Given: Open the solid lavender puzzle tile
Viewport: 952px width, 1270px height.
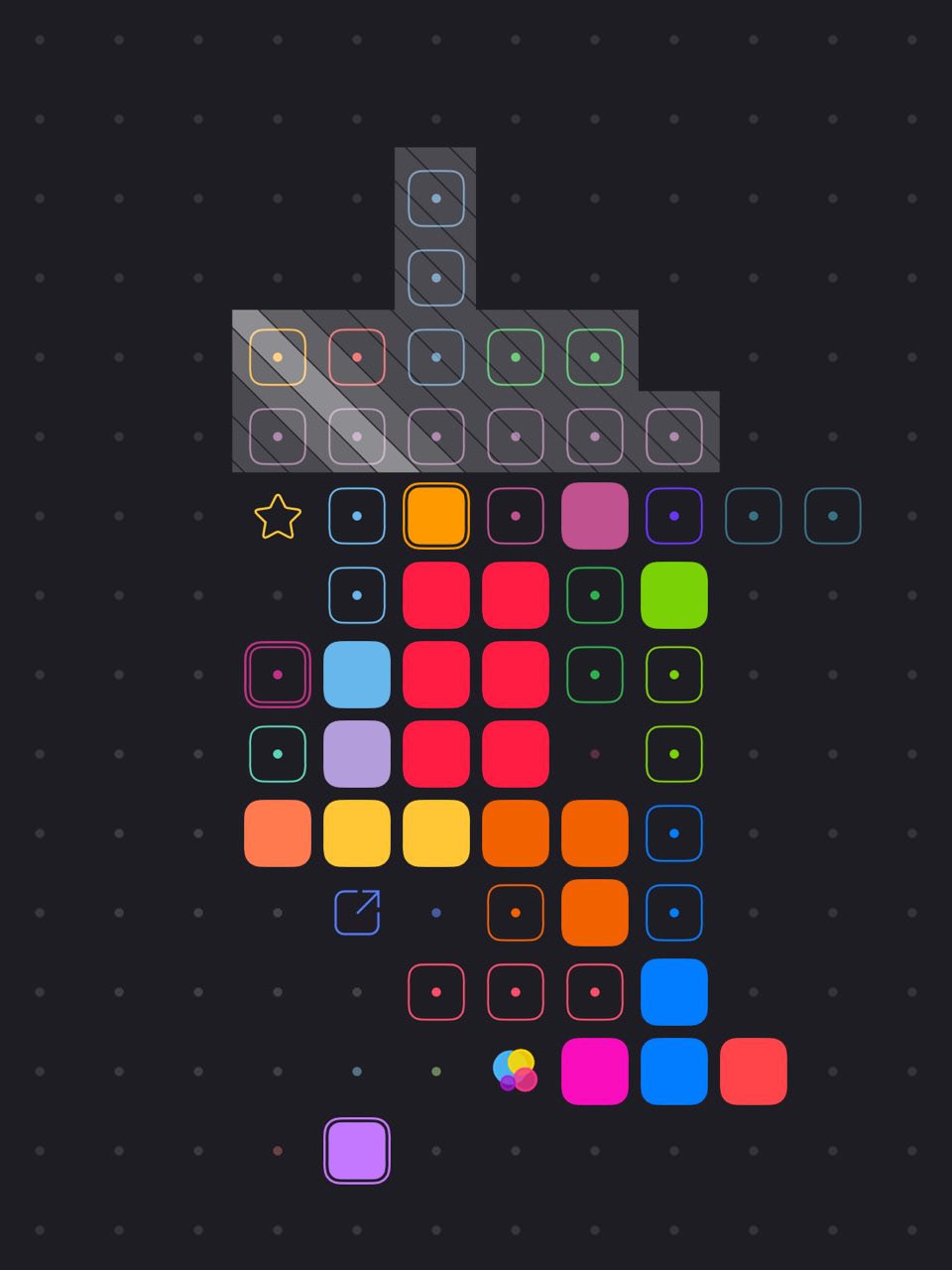Looking at the screenshot, I should [x=357, y=754].
